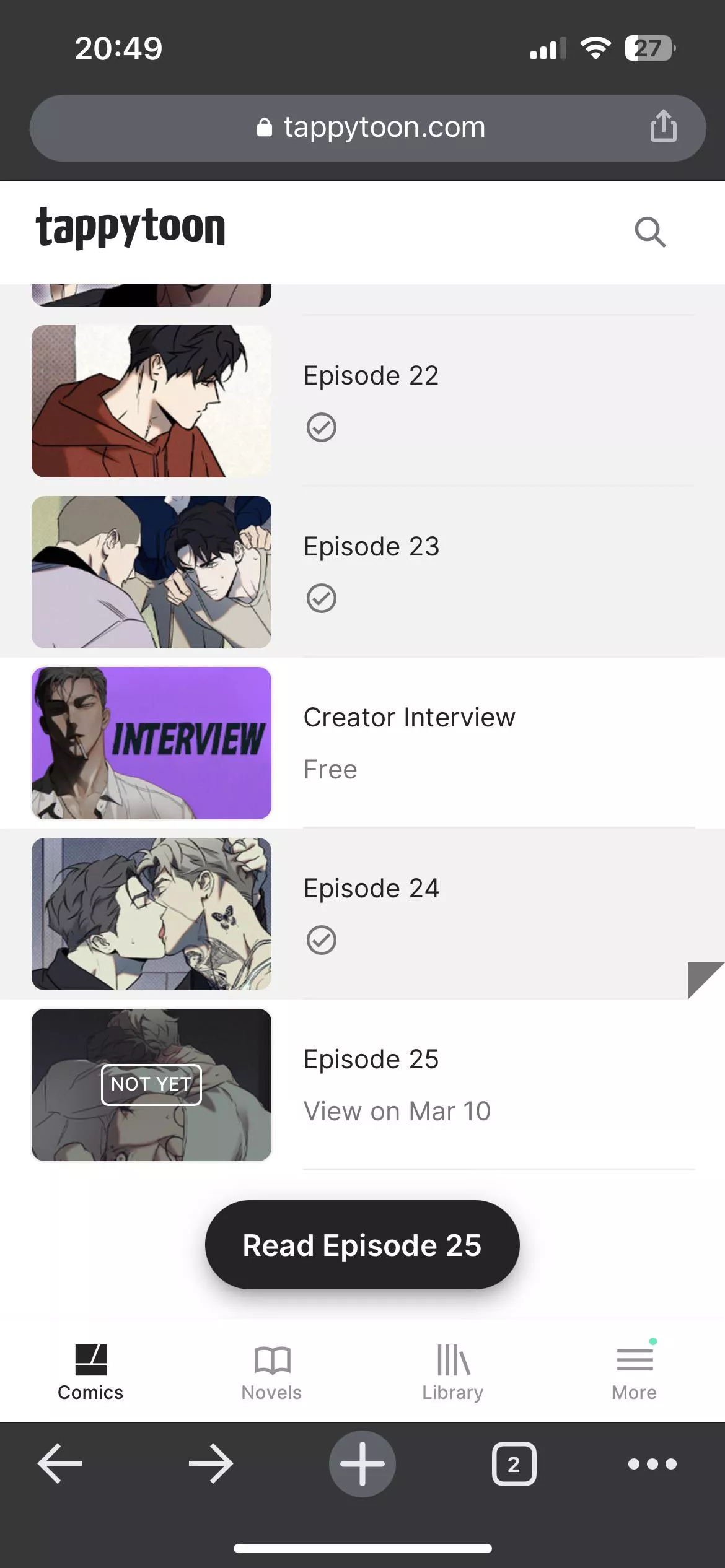Share the page from the address bar
725x1568 pixels.
click(x=663, y=126)
